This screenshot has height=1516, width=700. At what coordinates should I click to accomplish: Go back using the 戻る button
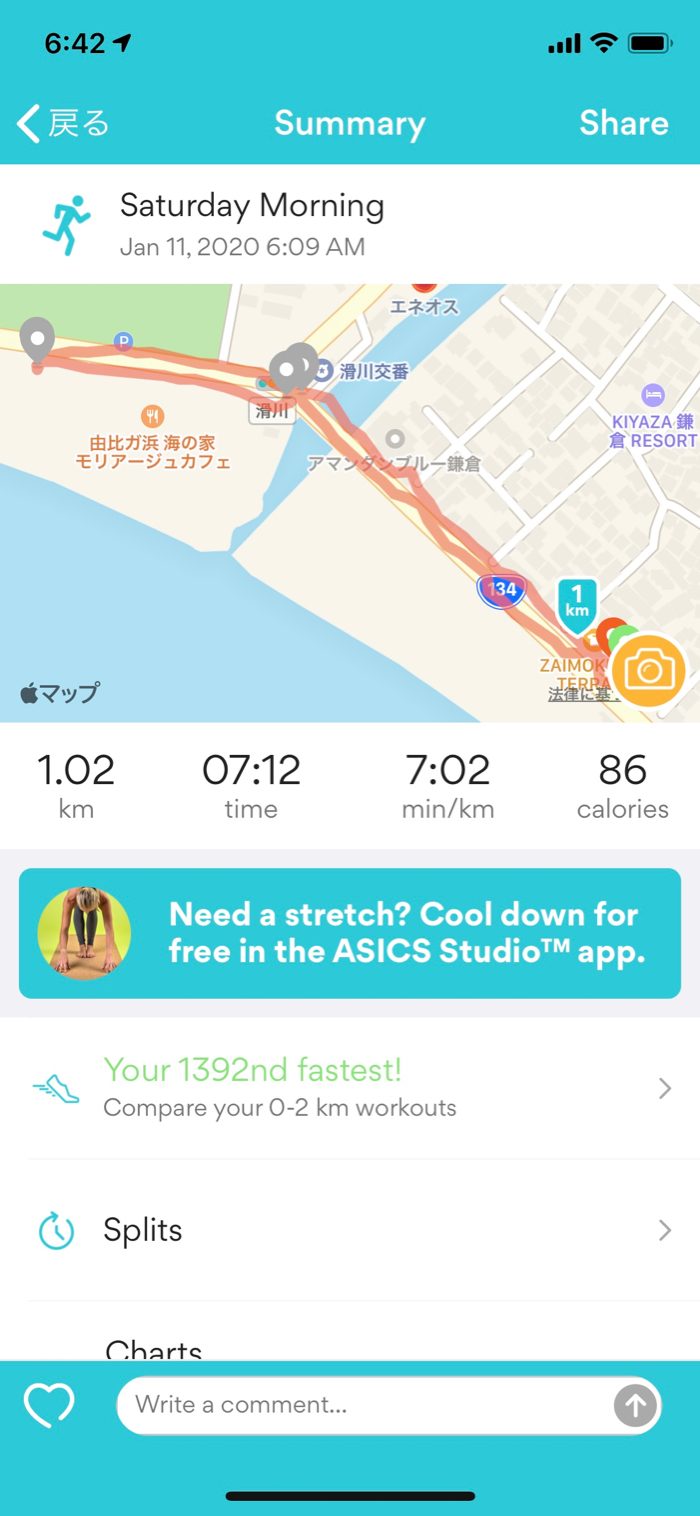62,124
